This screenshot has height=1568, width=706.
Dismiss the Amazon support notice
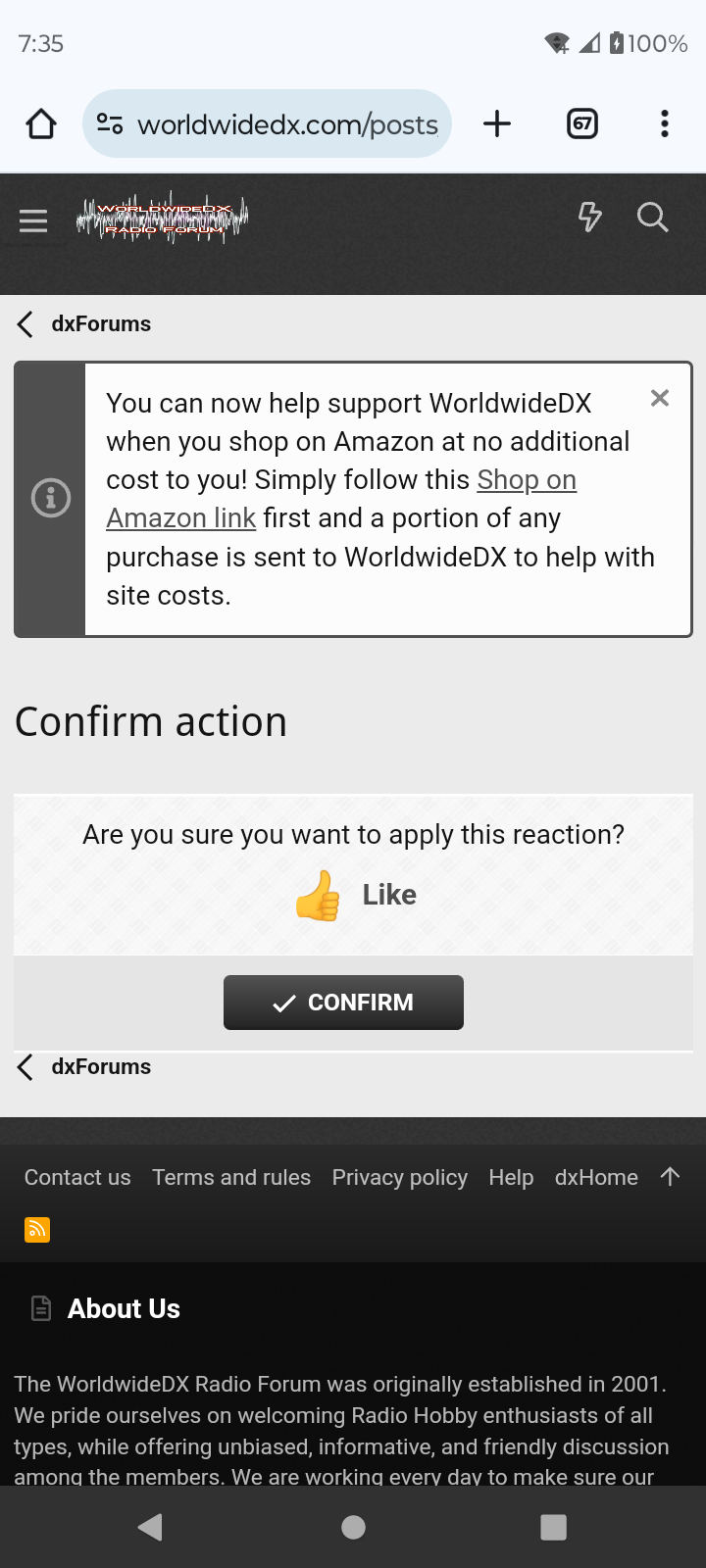click(660, 398)
